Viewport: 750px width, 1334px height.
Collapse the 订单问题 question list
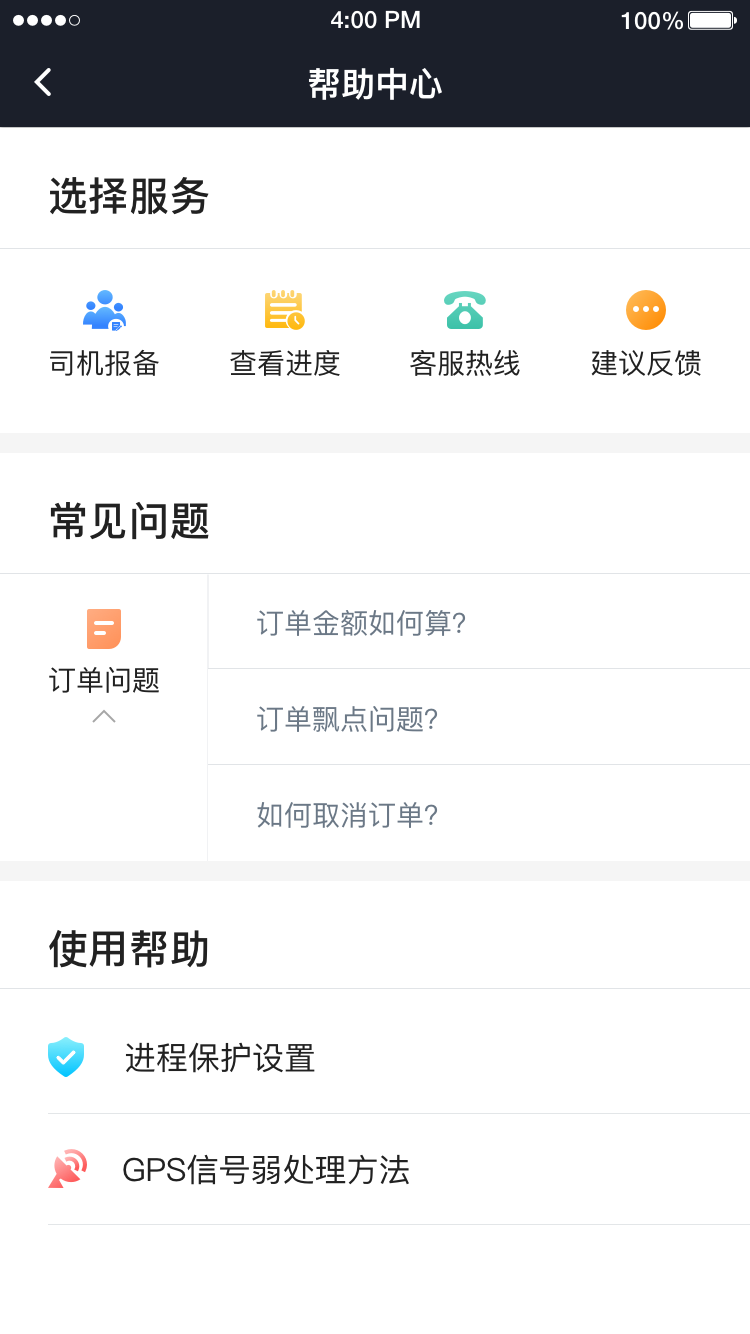[x=103, y=717]
